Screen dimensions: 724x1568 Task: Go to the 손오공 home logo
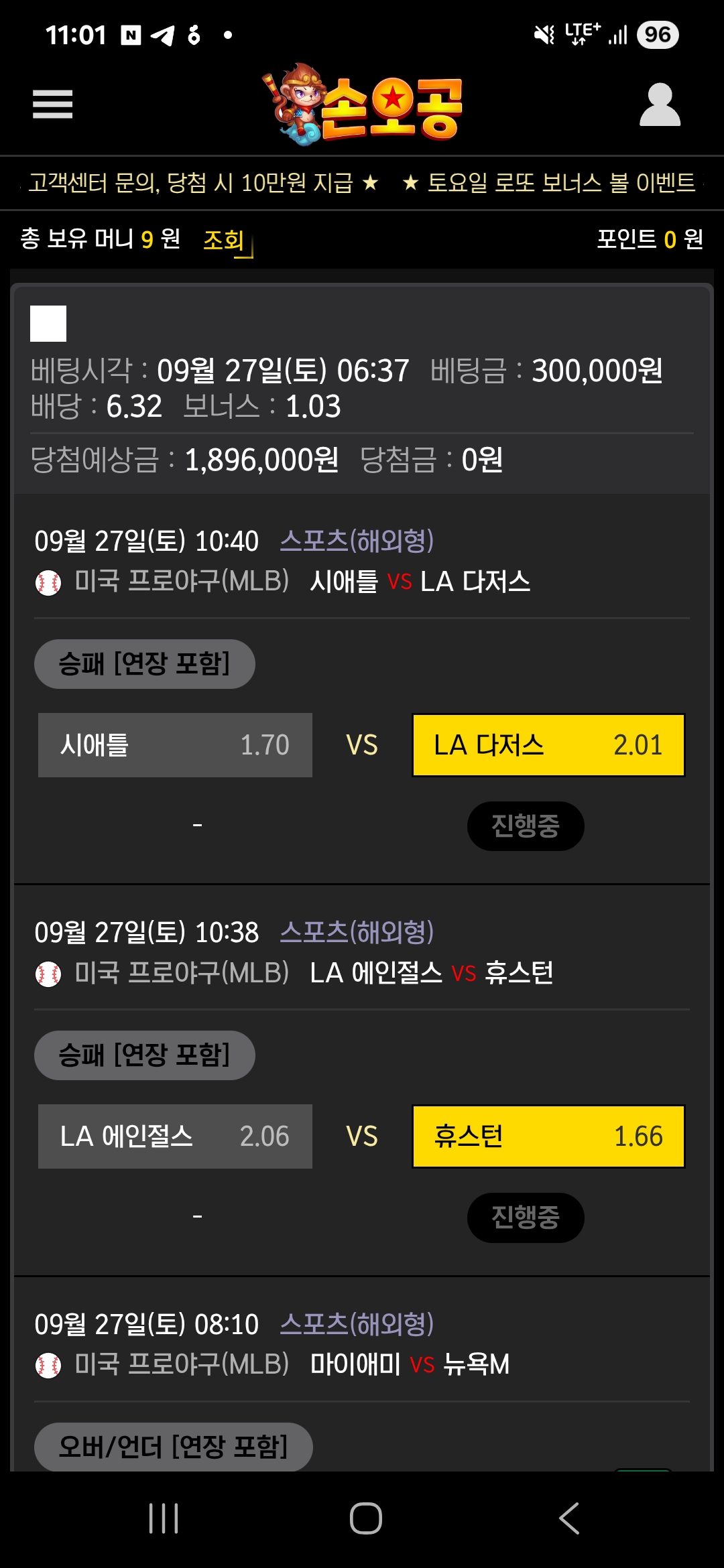[363, 105]
